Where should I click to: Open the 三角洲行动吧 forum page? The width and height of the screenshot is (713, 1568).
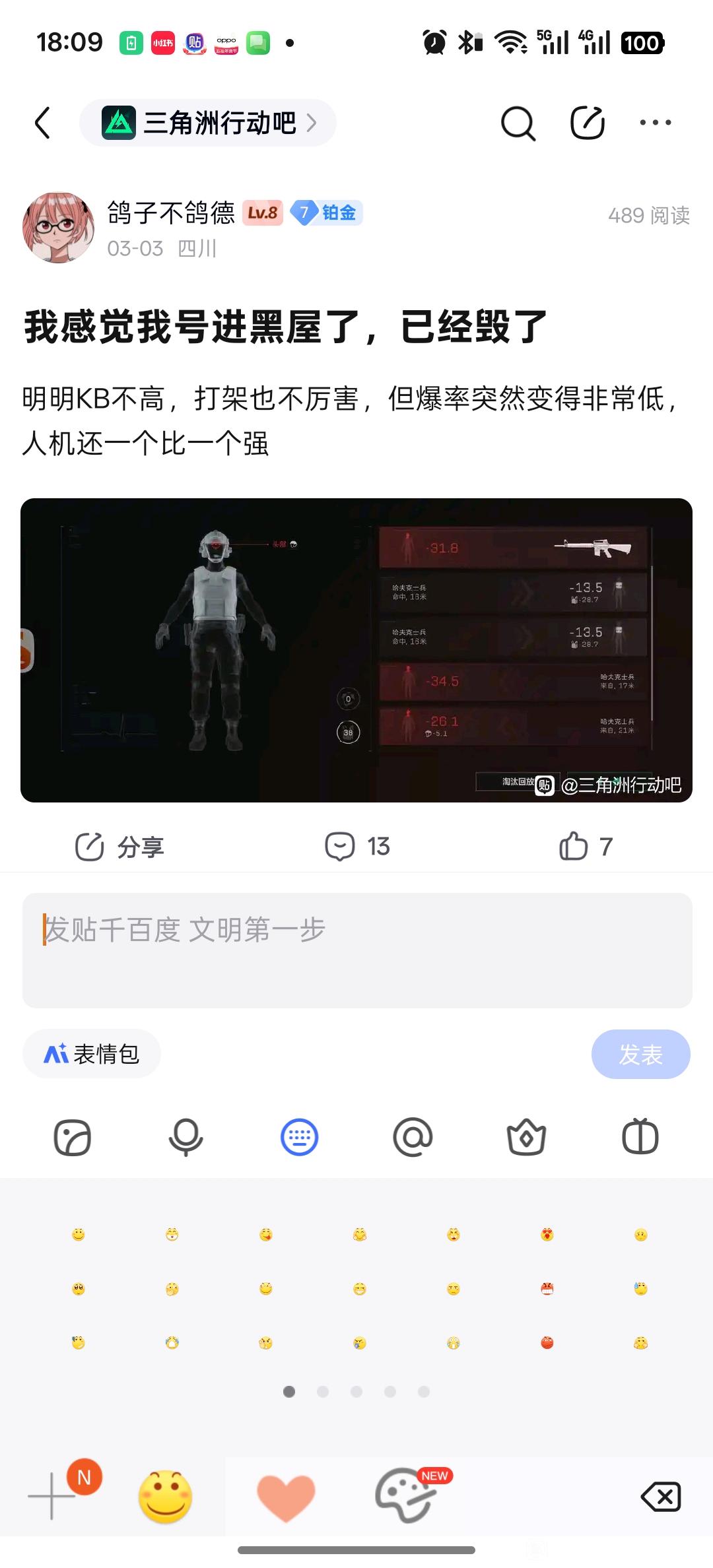point(208,123)
